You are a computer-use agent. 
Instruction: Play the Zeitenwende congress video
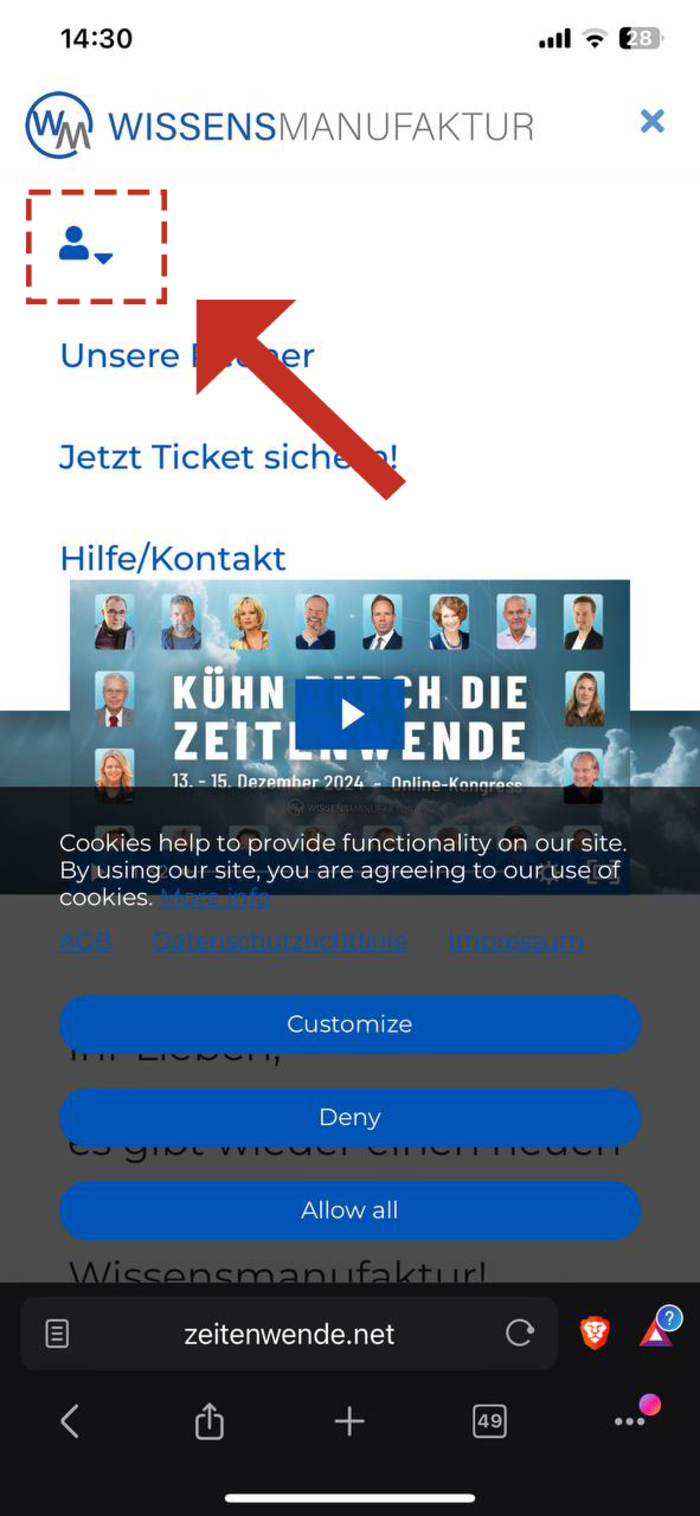pos(349,714)
